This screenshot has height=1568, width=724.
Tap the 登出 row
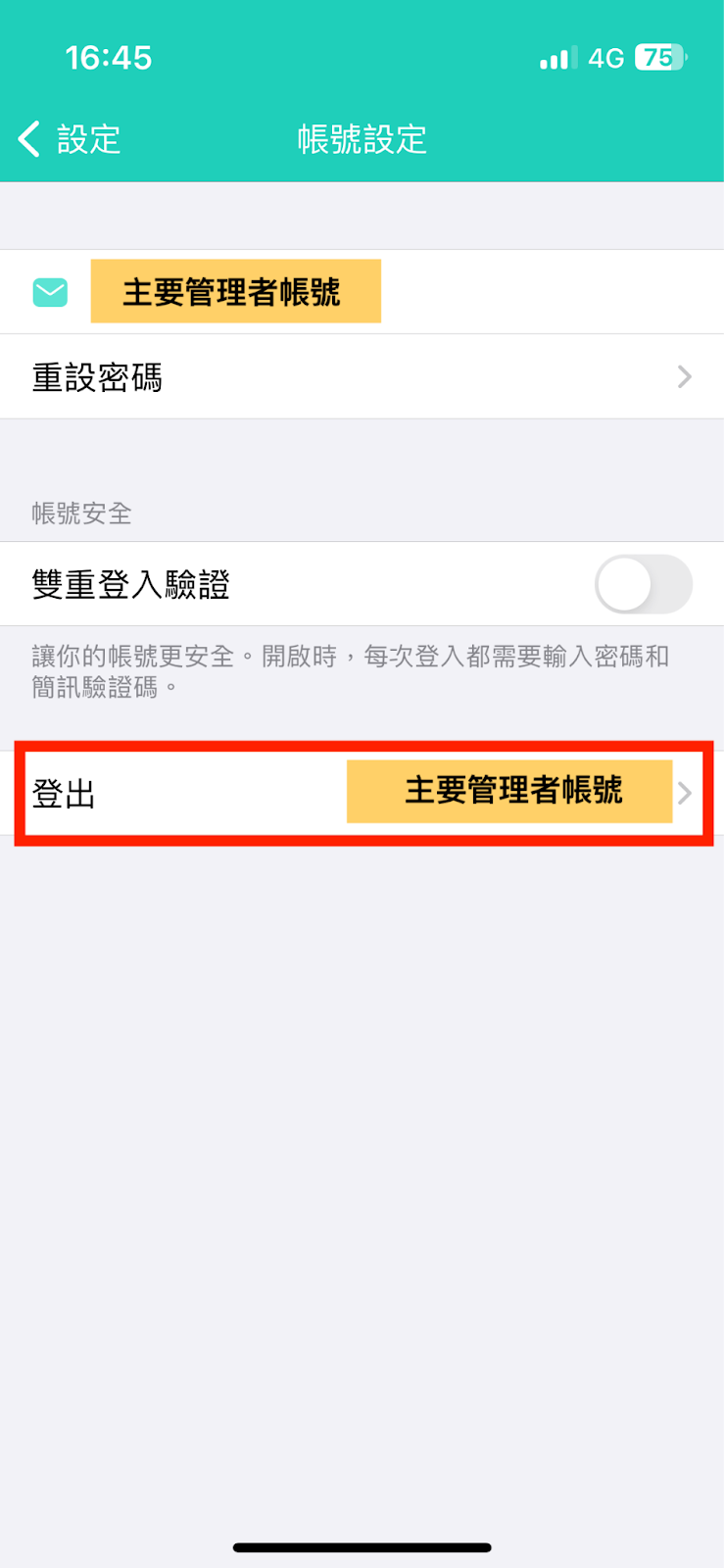click(362, 793)
